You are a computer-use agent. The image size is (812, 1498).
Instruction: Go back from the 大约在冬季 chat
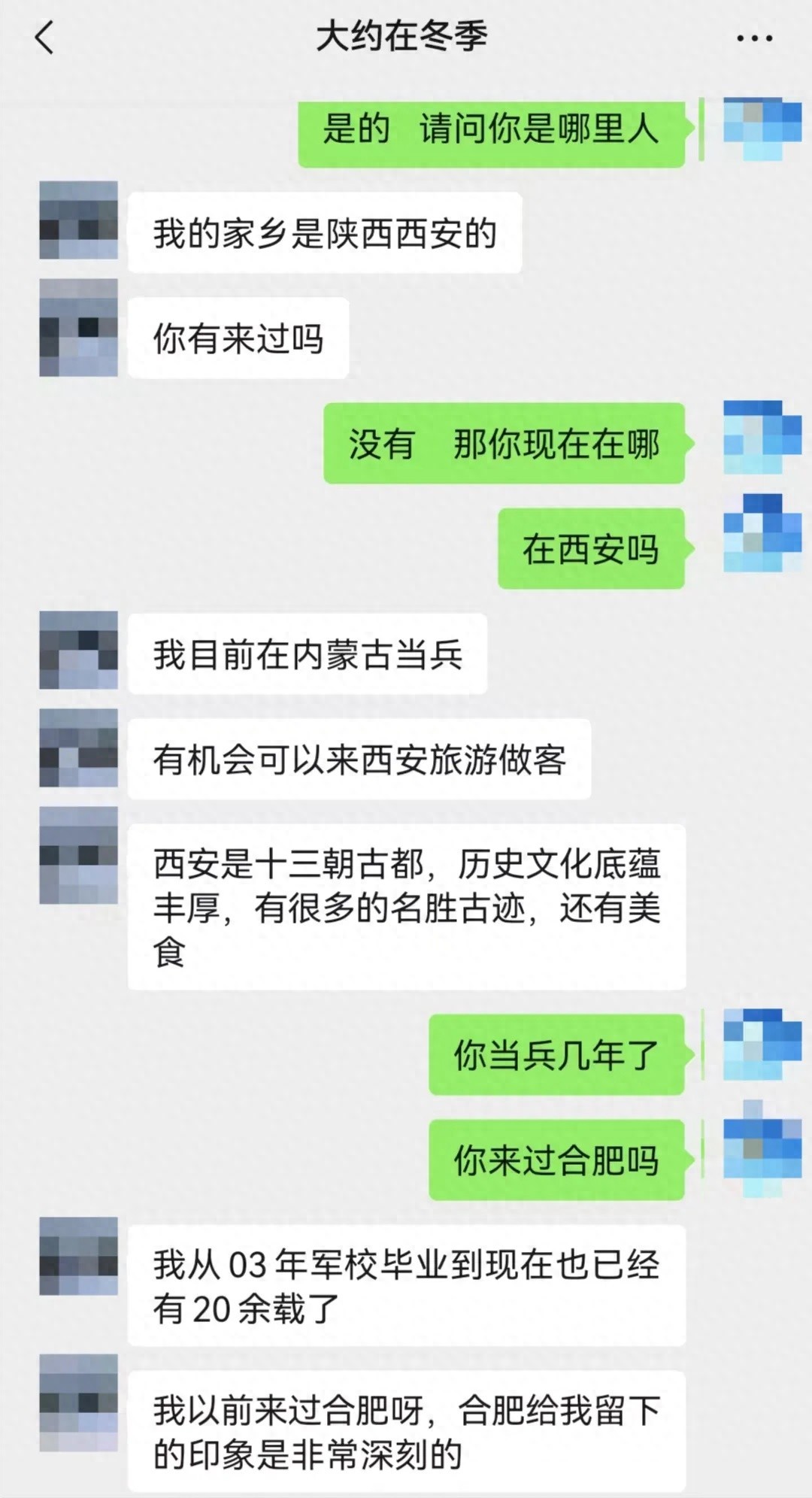coord(44,38)
